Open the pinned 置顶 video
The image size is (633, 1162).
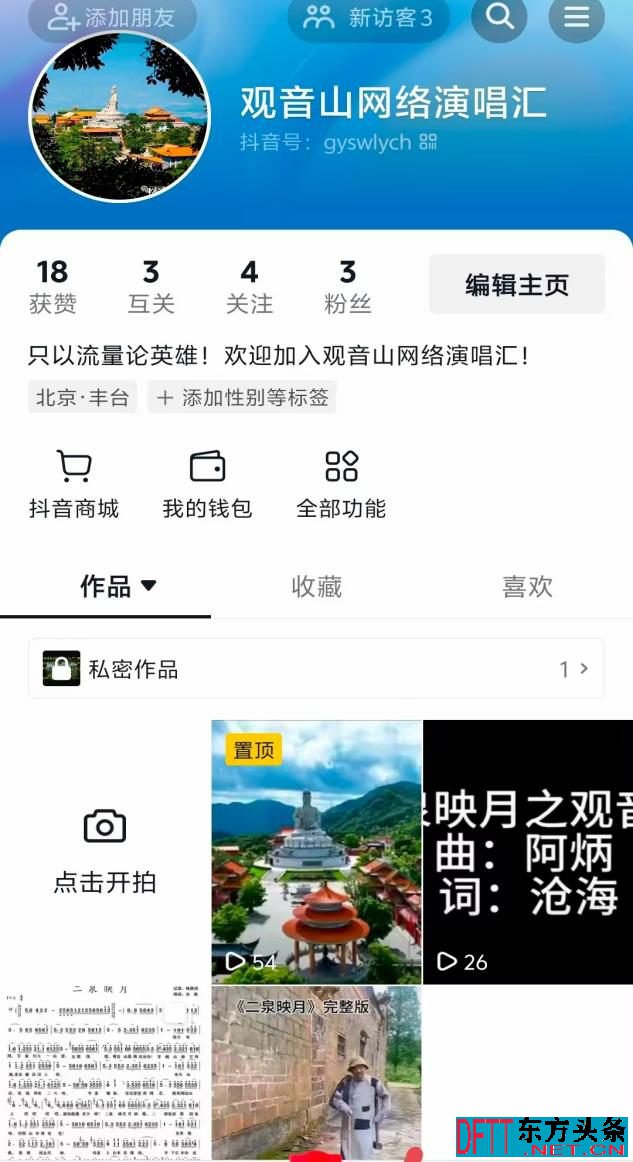pos(316,852)
